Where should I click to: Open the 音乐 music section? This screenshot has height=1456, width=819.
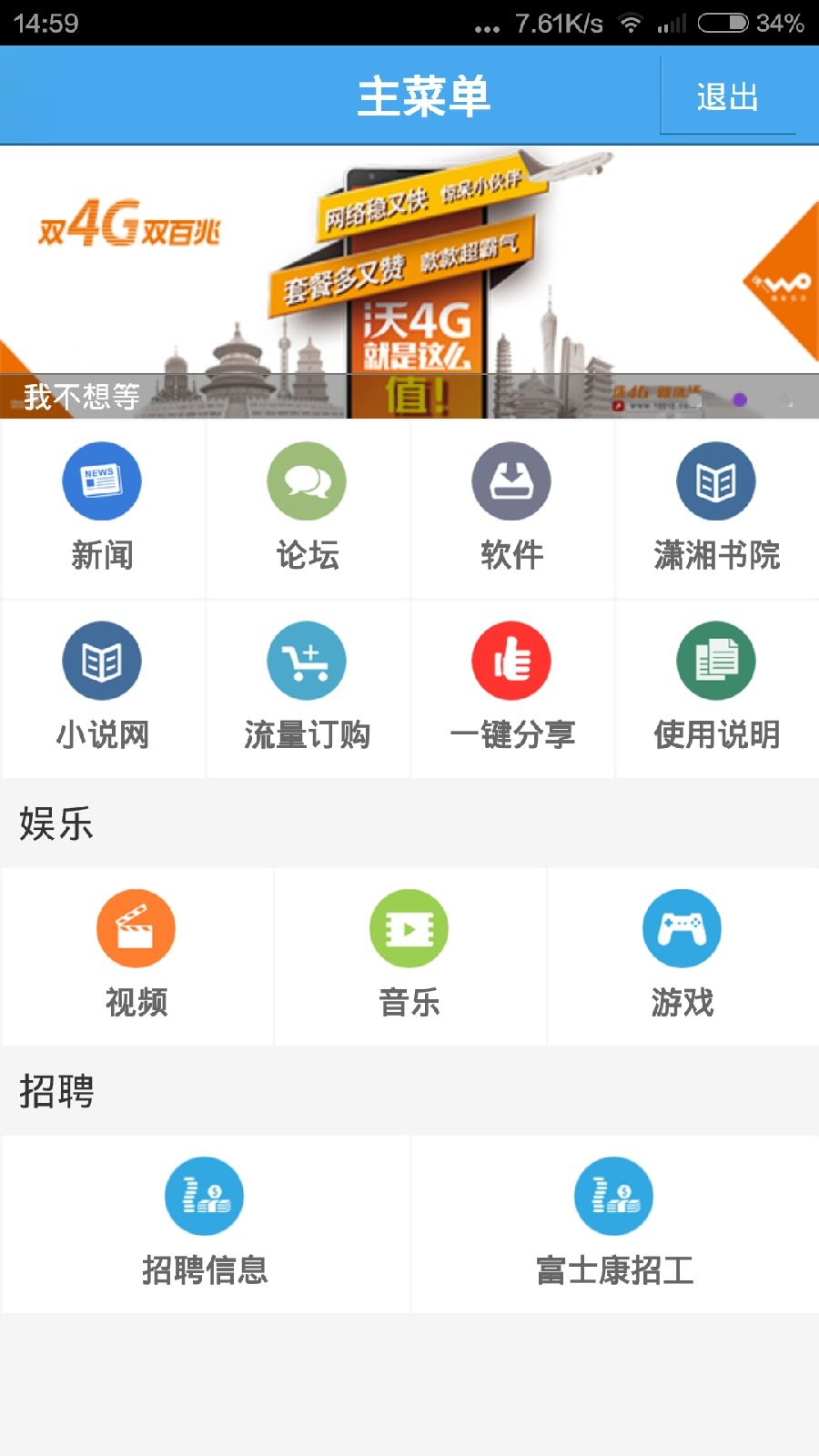pos(409,955)
